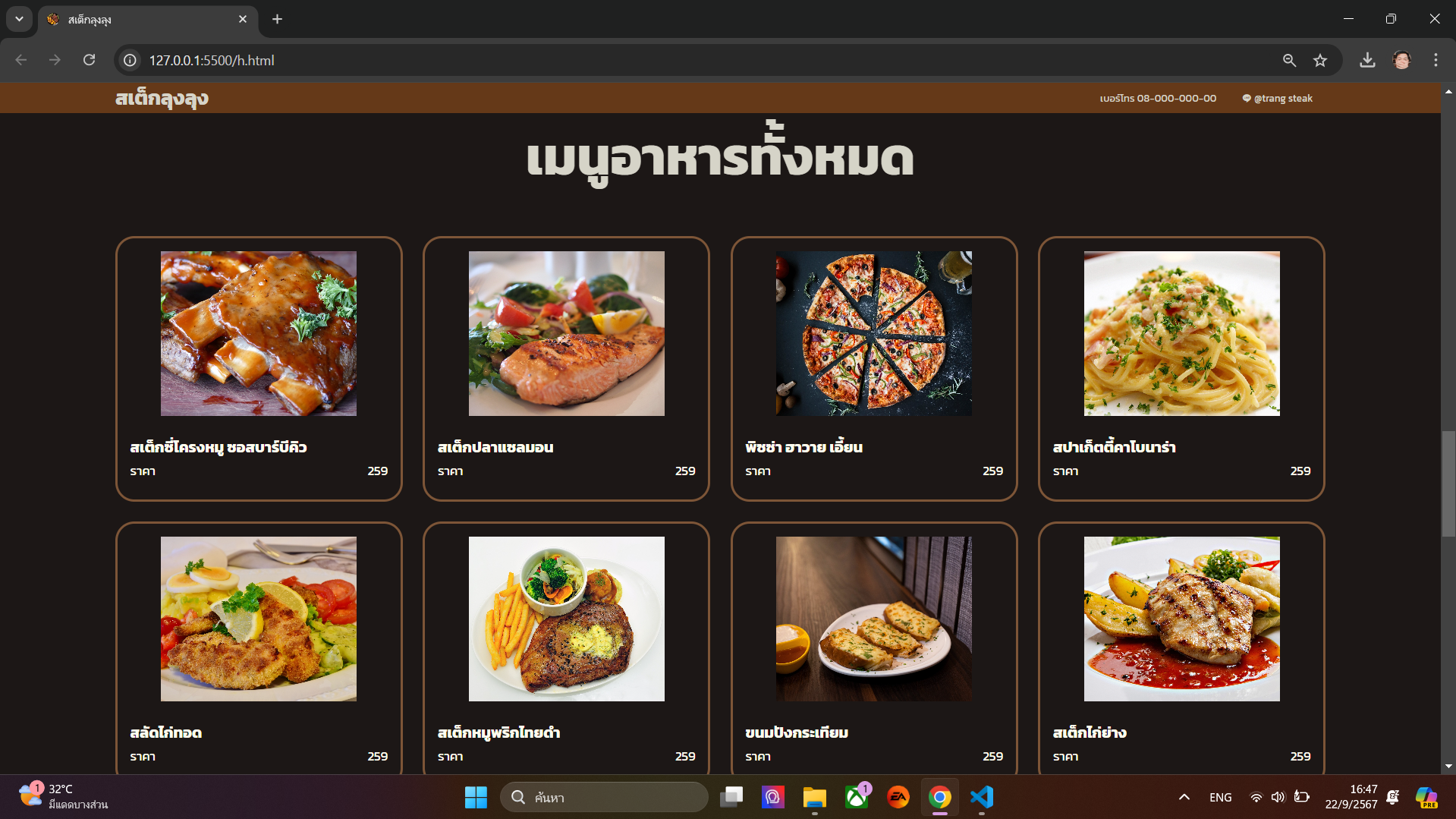The image size is (1456, 819).
Task: Open the downloads icon in toolbar
Action: tap(1367, 60)
